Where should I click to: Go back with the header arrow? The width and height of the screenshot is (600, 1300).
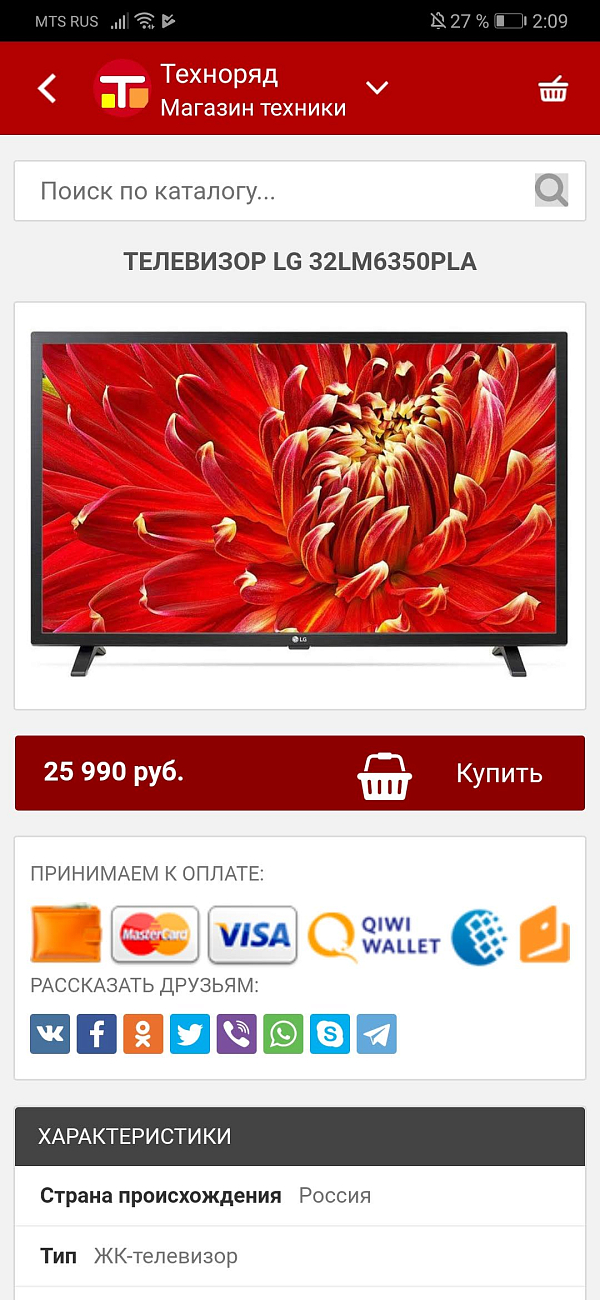point(47,88)
